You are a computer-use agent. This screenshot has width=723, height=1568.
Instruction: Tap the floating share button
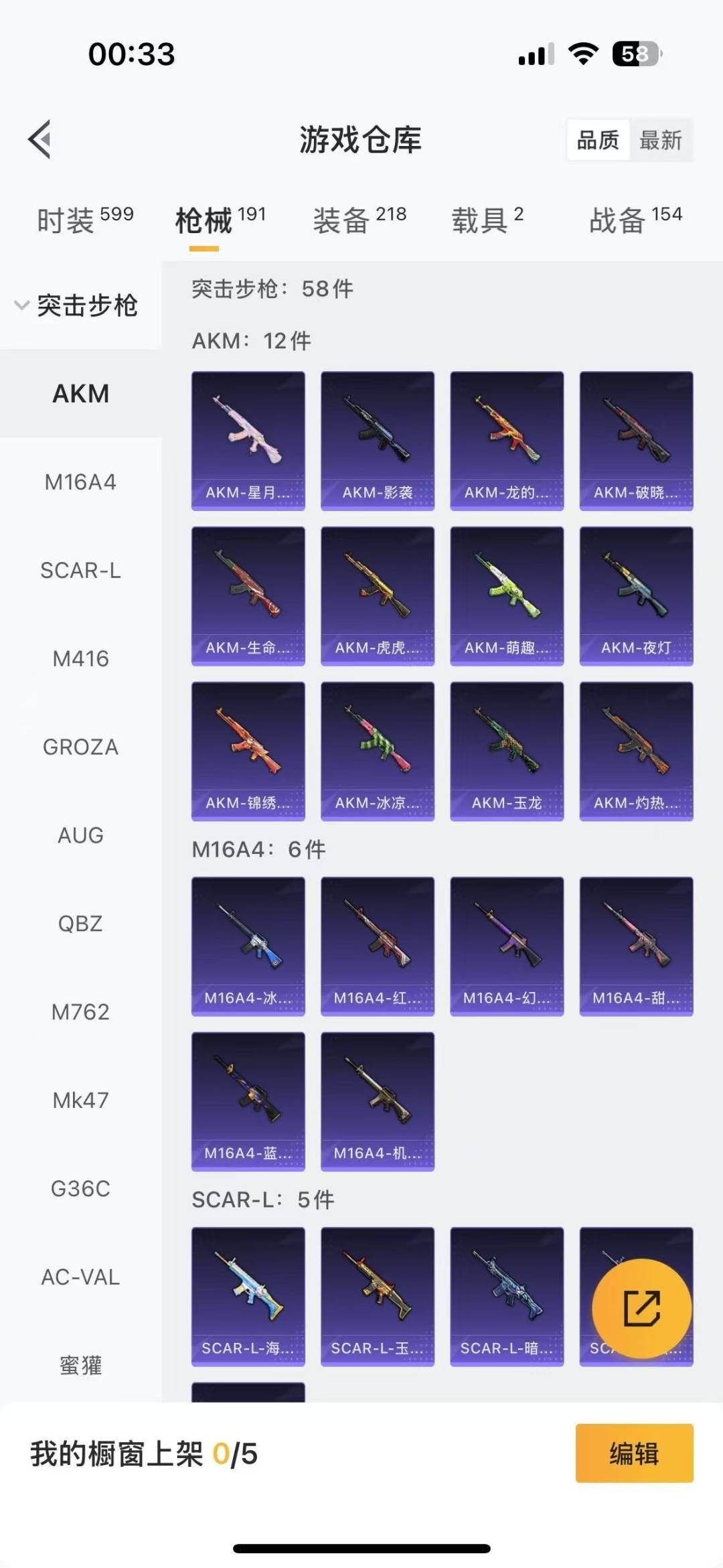coord(641,1308)
